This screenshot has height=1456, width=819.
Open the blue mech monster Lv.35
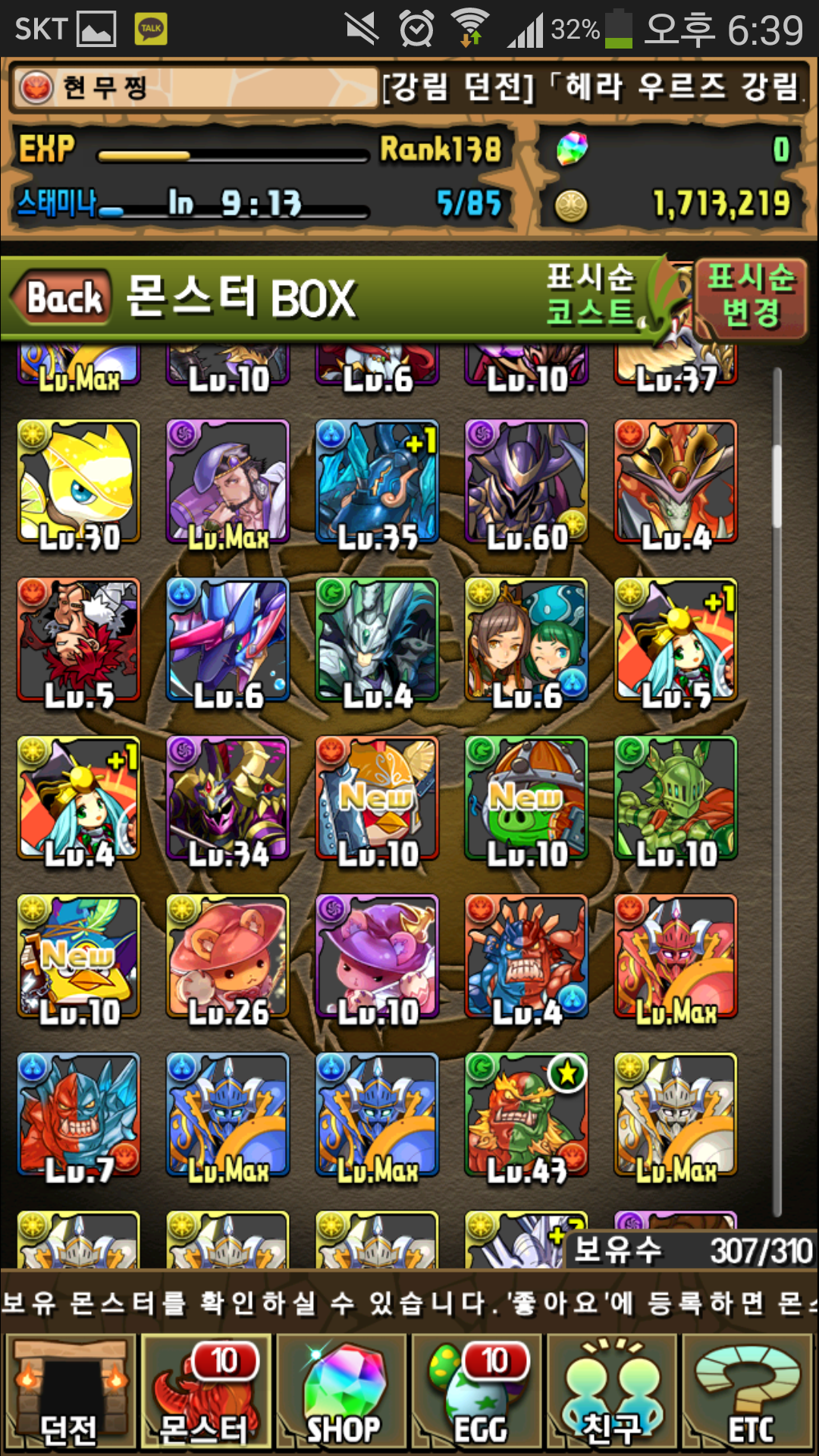click(377, 482)
